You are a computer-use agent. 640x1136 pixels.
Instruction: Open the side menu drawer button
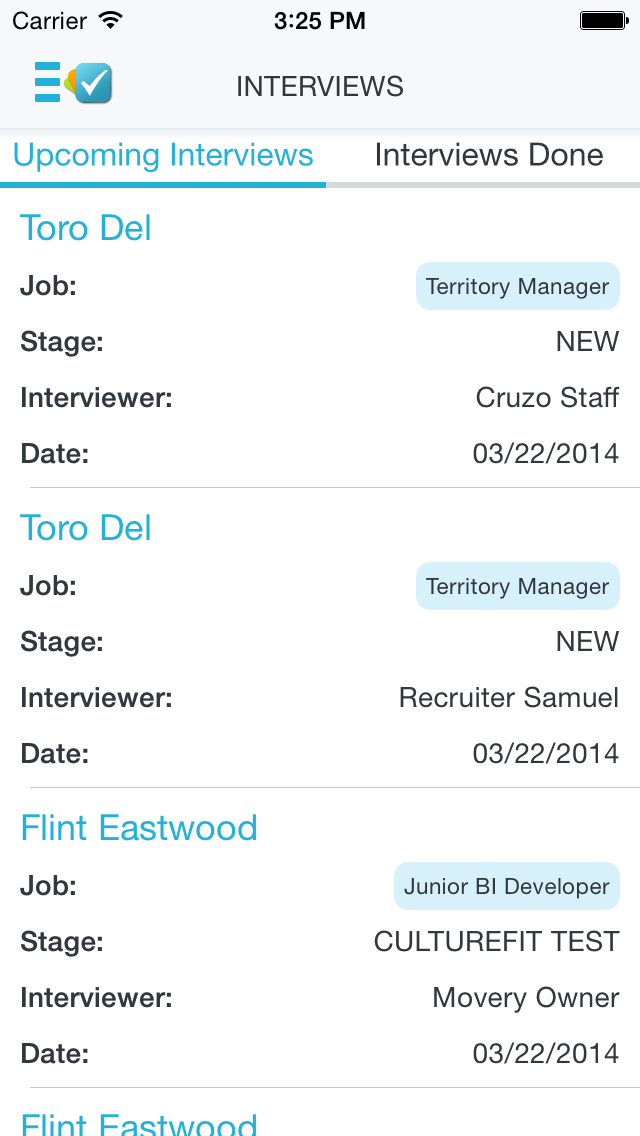(72, 83)
